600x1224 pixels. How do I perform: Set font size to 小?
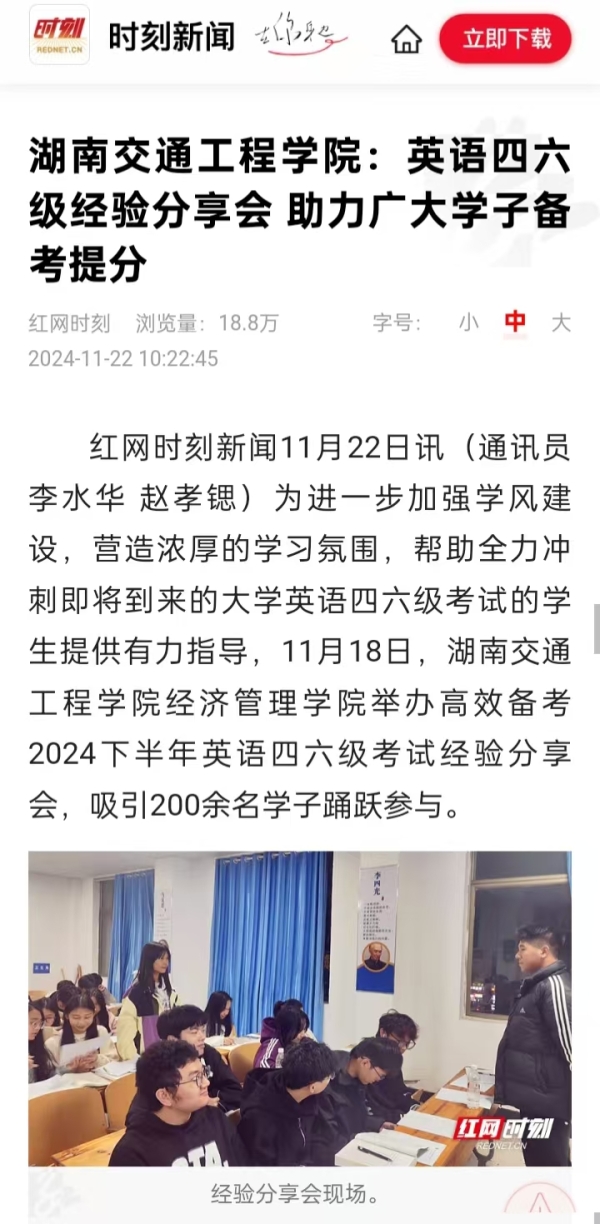tap(468, 322)
